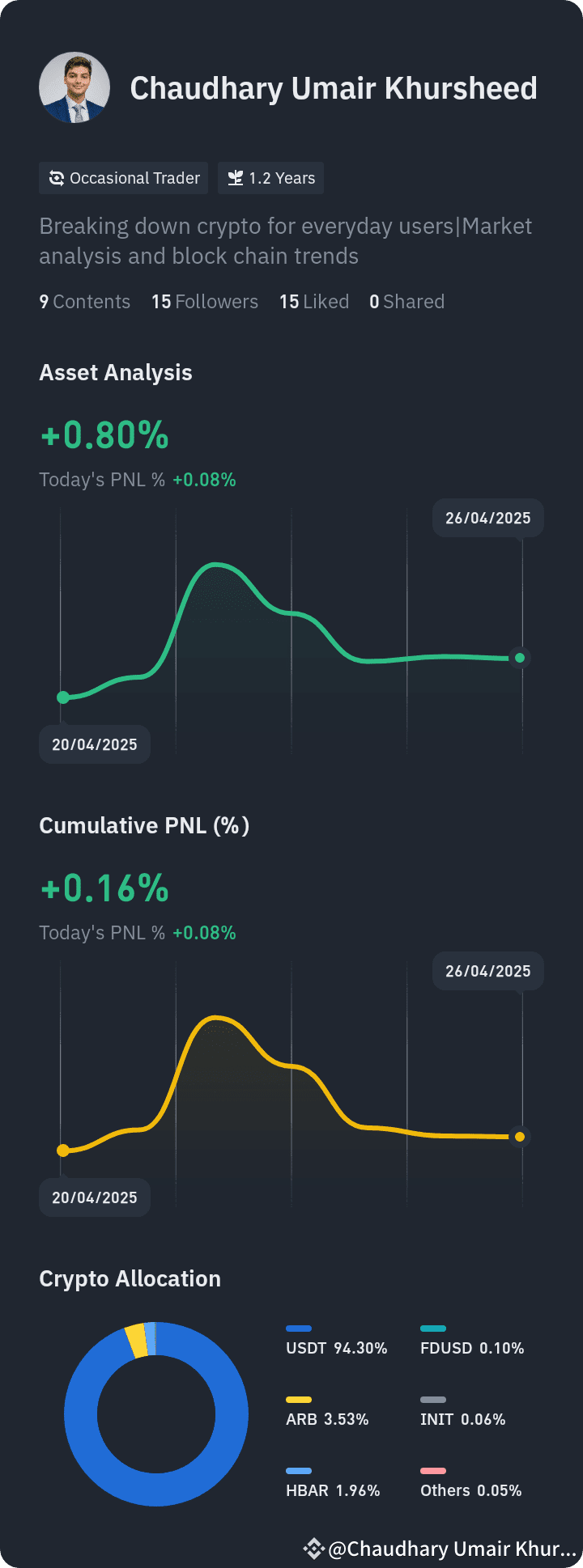Select the Cumulative PNL (%) section heading
The height and width of the screenshot is (1568, 583).
[x=145, y=825]
